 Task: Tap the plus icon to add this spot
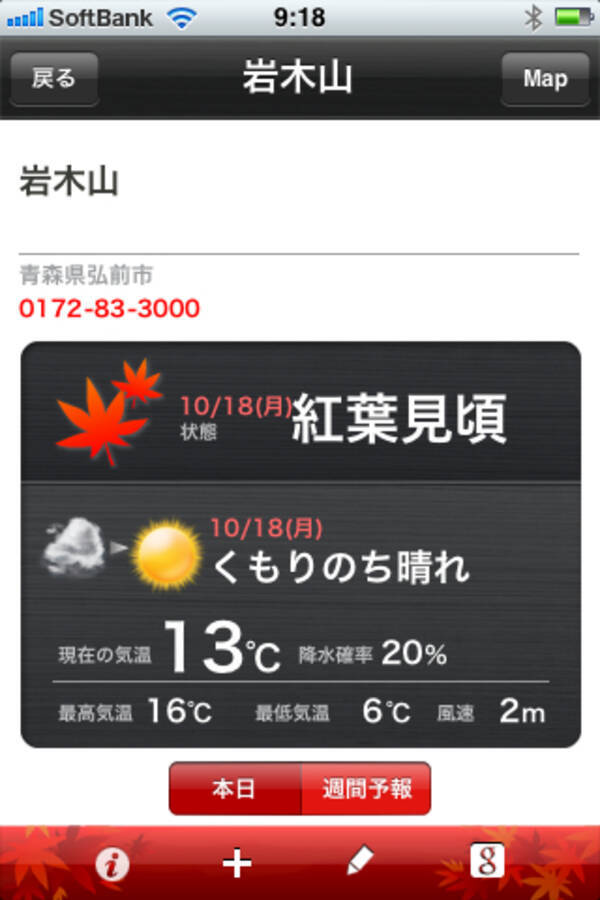(237, 863)
